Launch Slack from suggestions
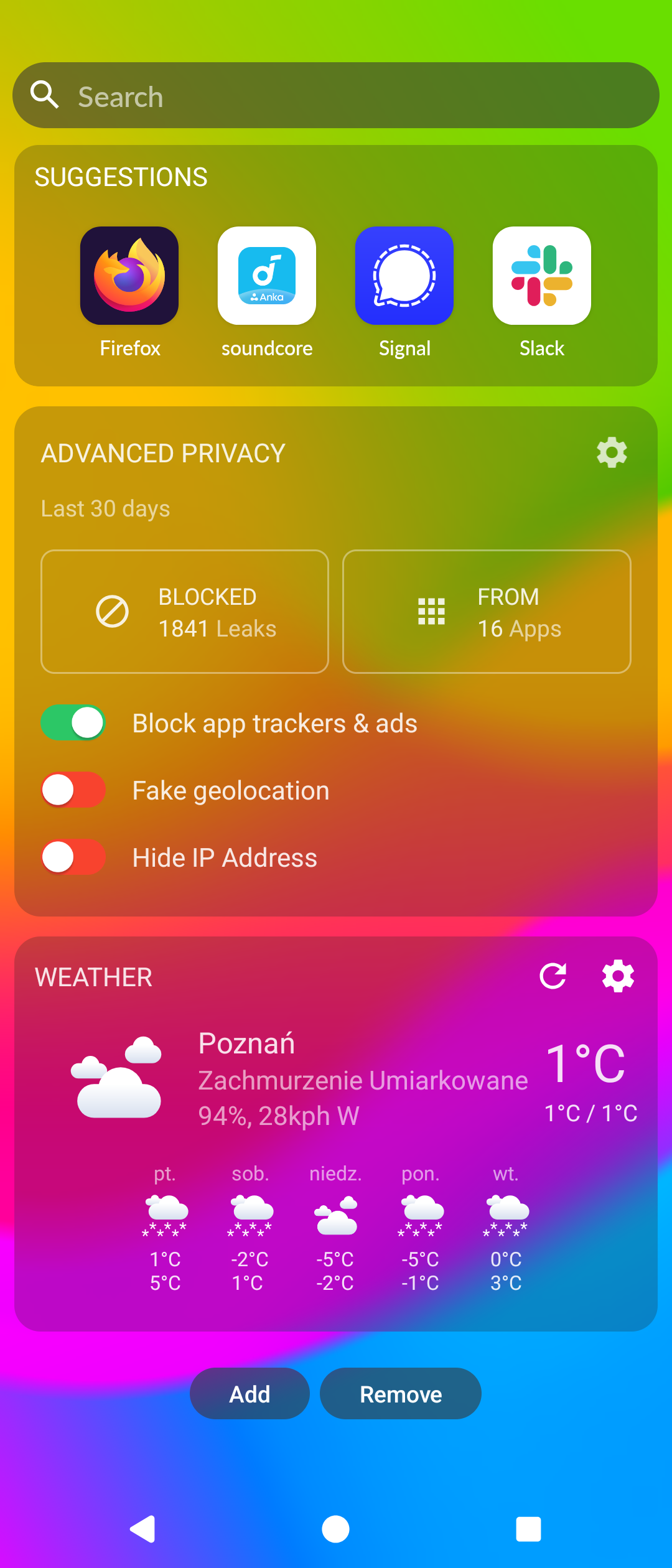Image resolution: width=672 pixels, height=1568 pixels. click(x=542, y=276)
